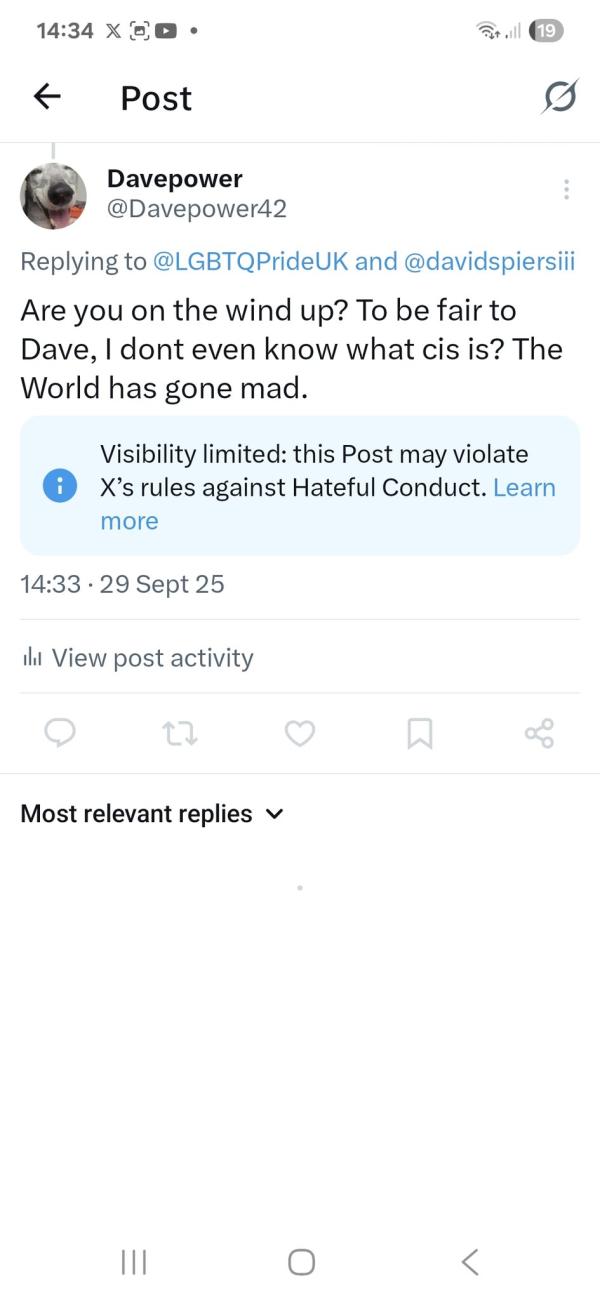Open the @LGBTQPrideUK profile mention
600x1300 pixels.
tap(250, 262)
